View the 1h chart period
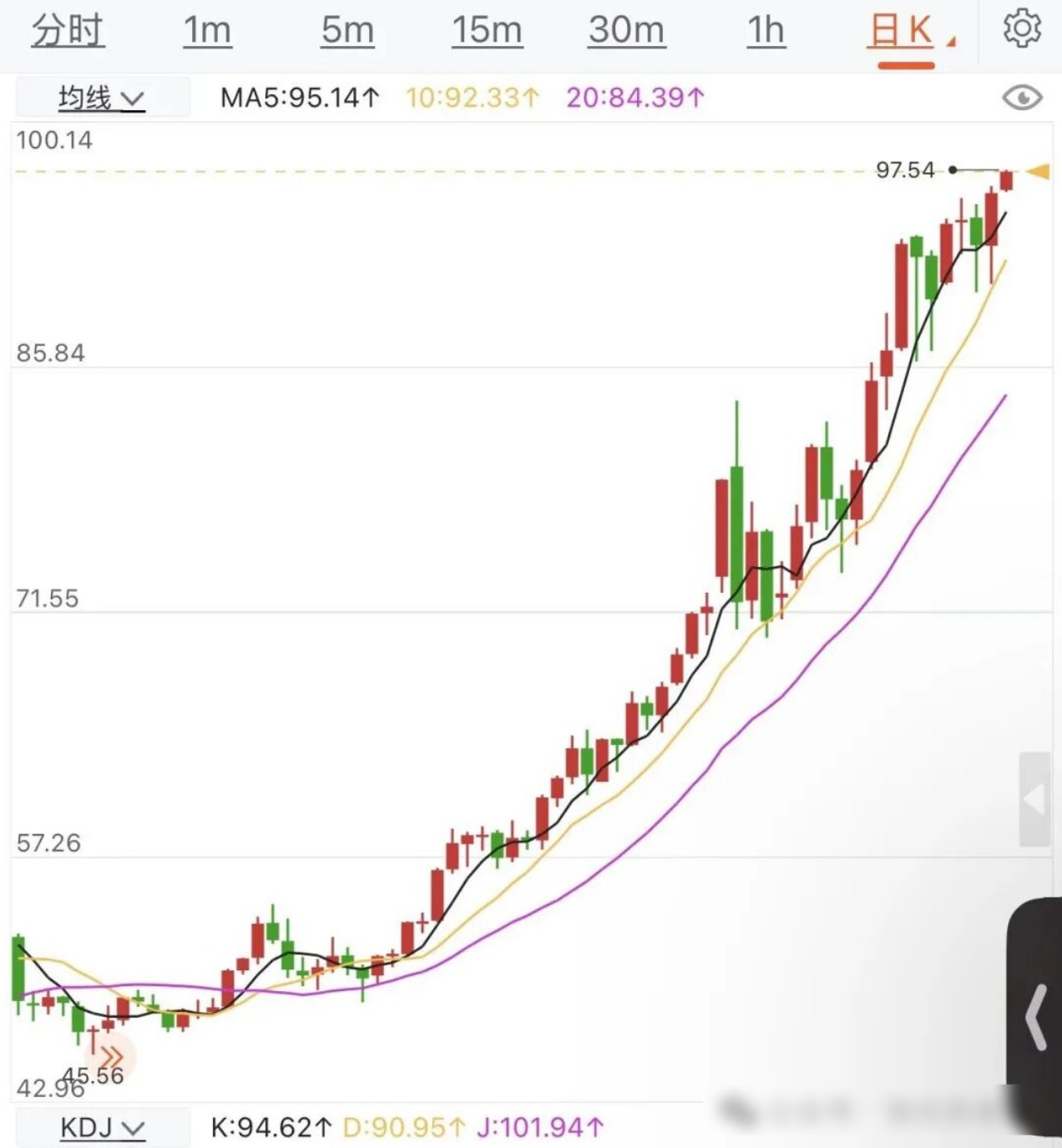Image resolution: width=1062 pixels, height=1148 pixels. 766,31
